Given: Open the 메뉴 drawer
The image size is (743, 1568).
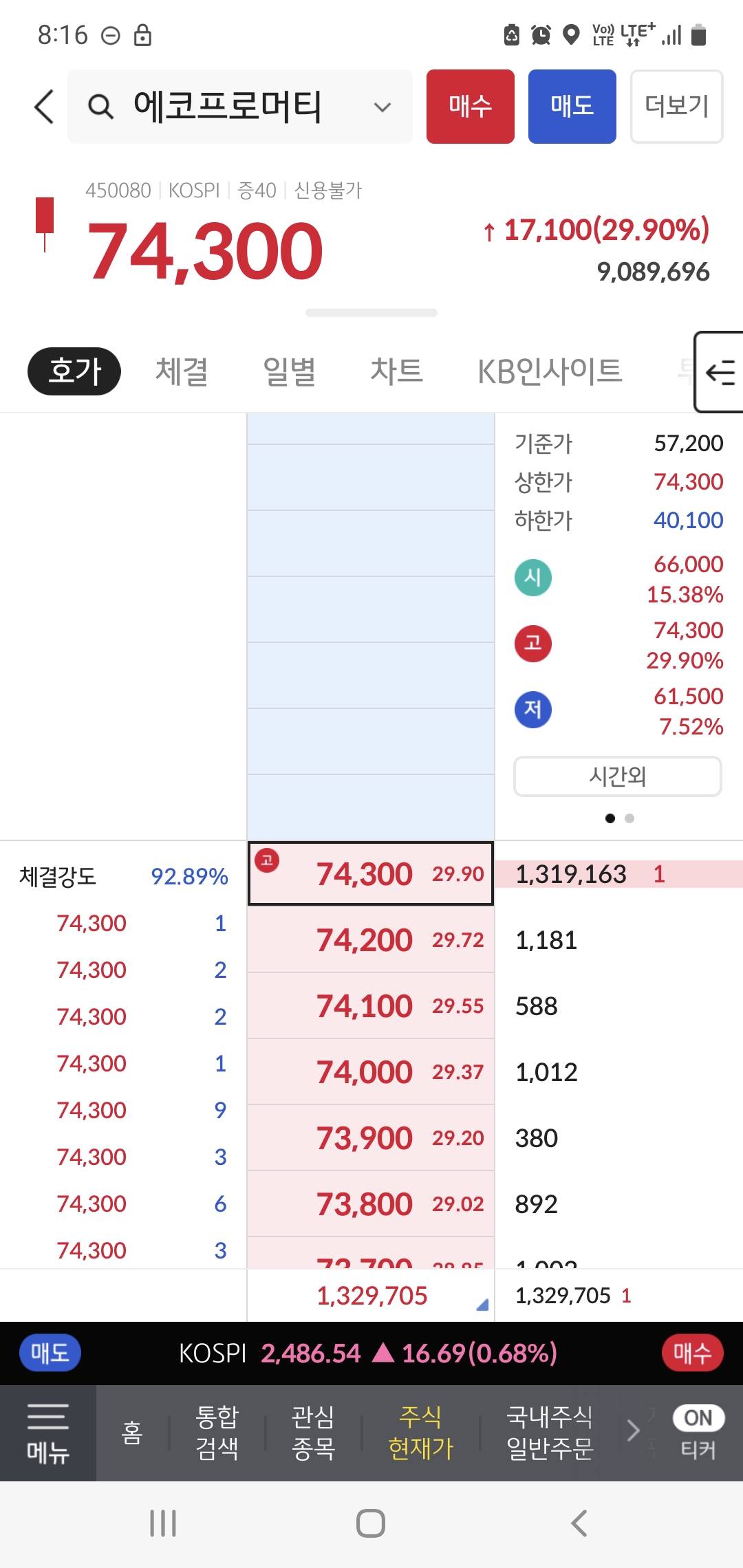Looking at the screenshot, I should point(47,1433).
